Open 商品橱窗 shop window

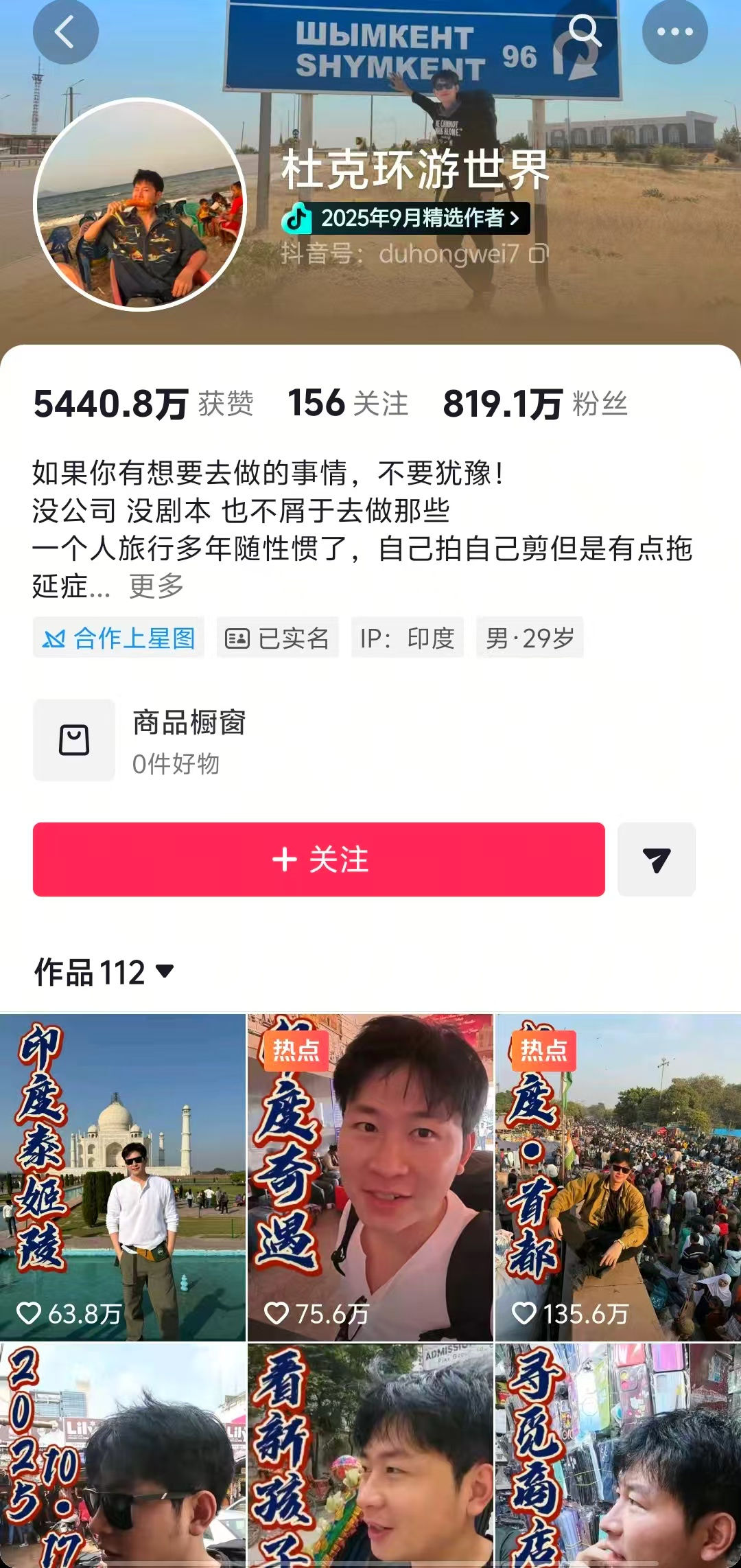click(x=189, y=740)
